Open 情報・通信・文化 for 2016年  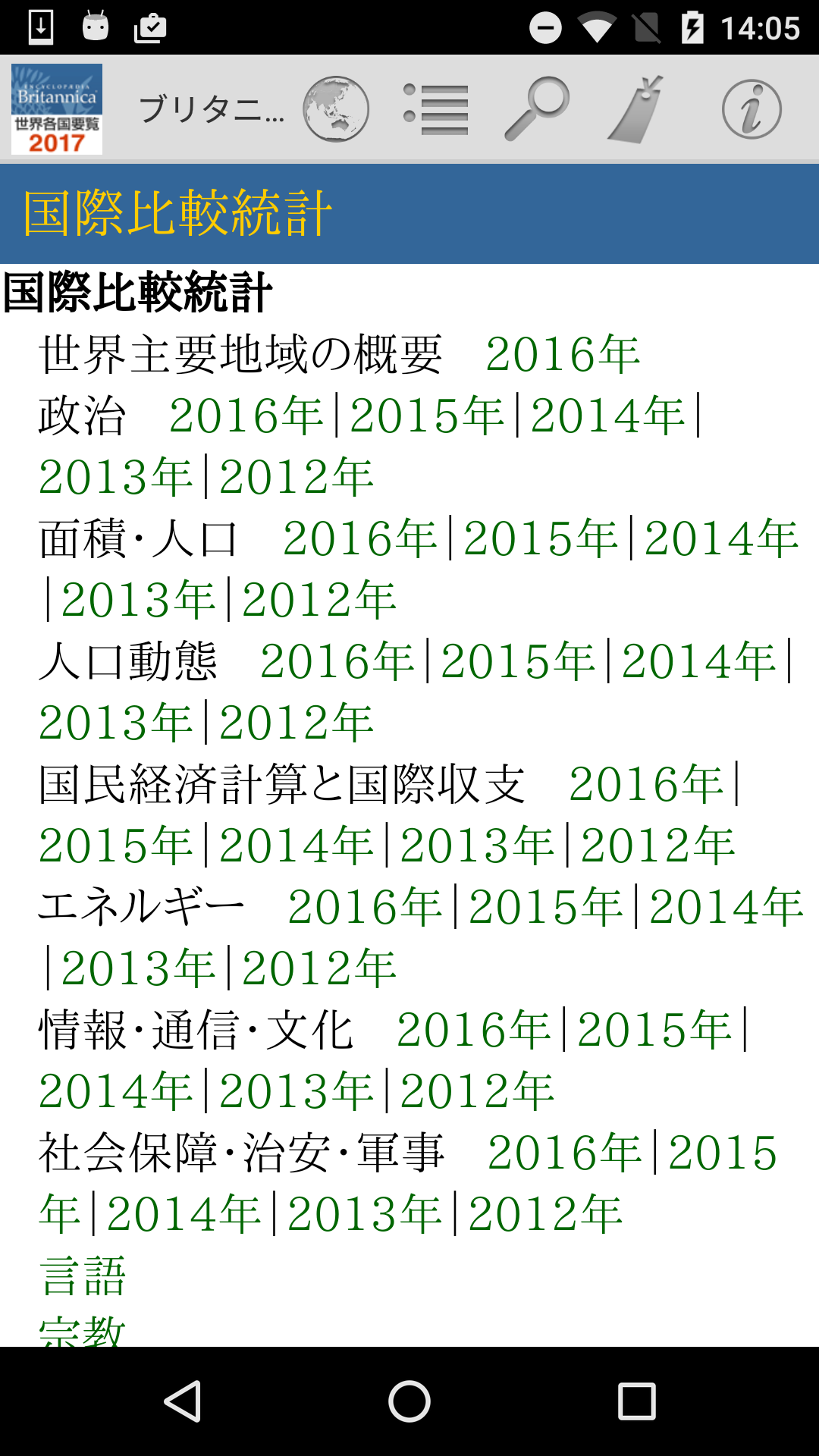click(474, 1031)
